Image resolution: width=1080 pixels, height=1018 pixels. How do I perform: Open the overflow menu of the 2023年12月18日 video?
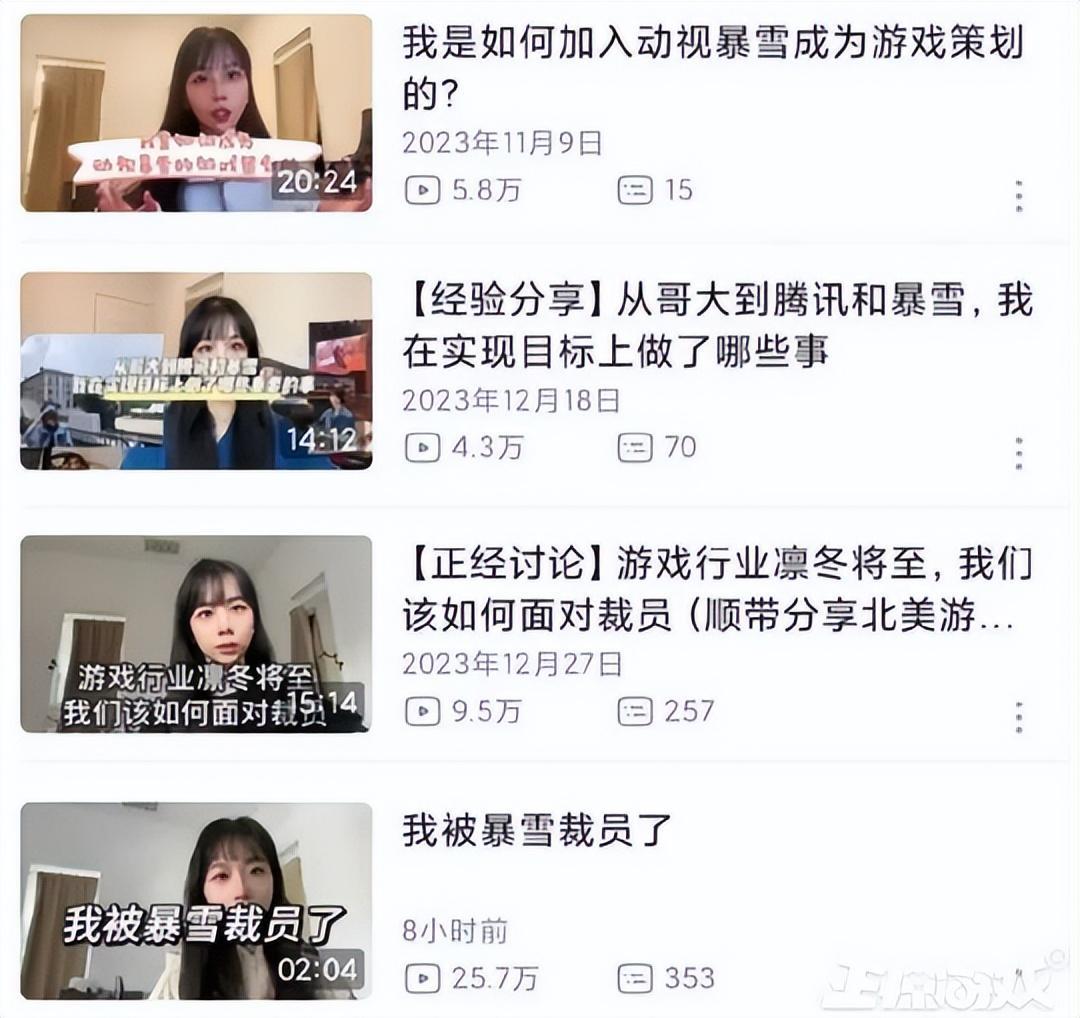tap(1018, 454)
